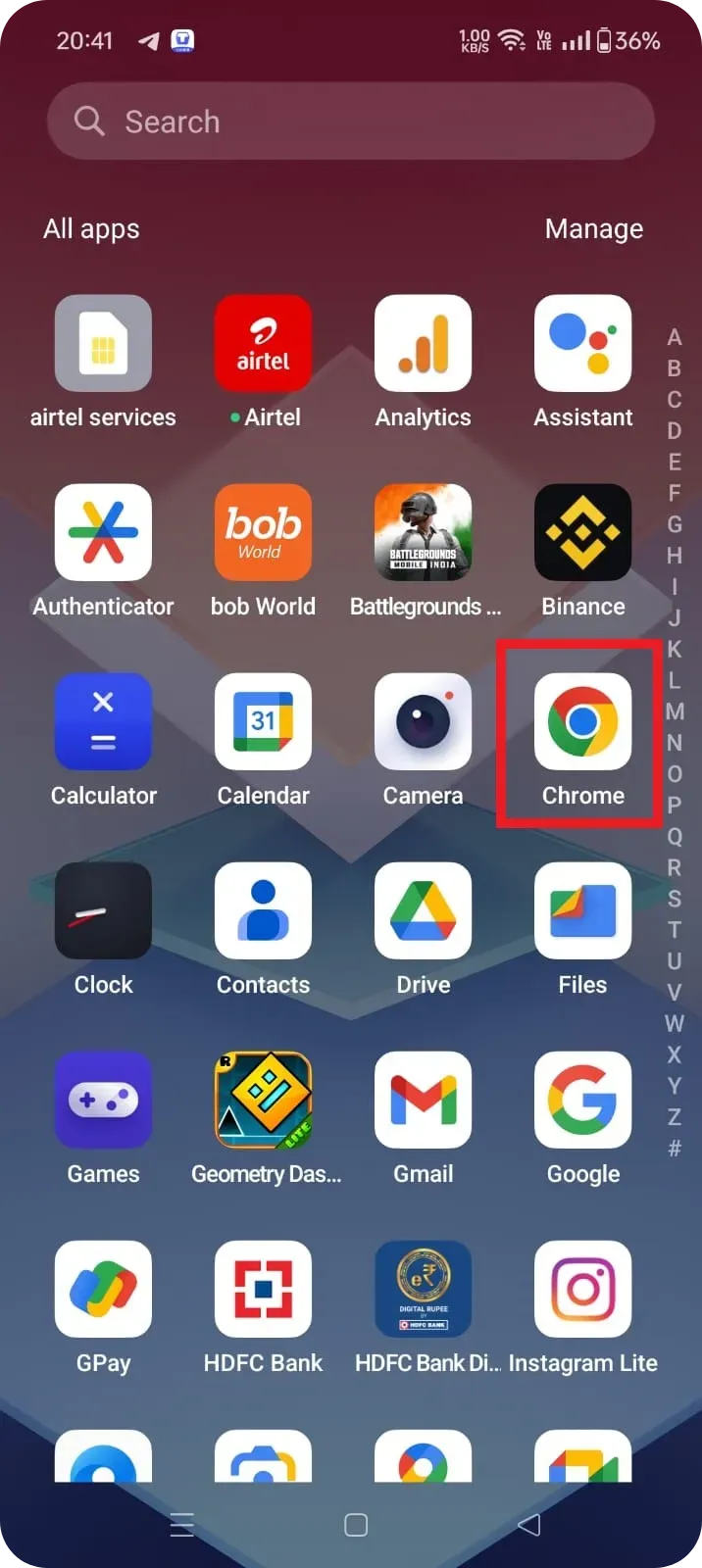Open the Airtel app
This screenshot has width=702, height=1568.
pos(263,344)
